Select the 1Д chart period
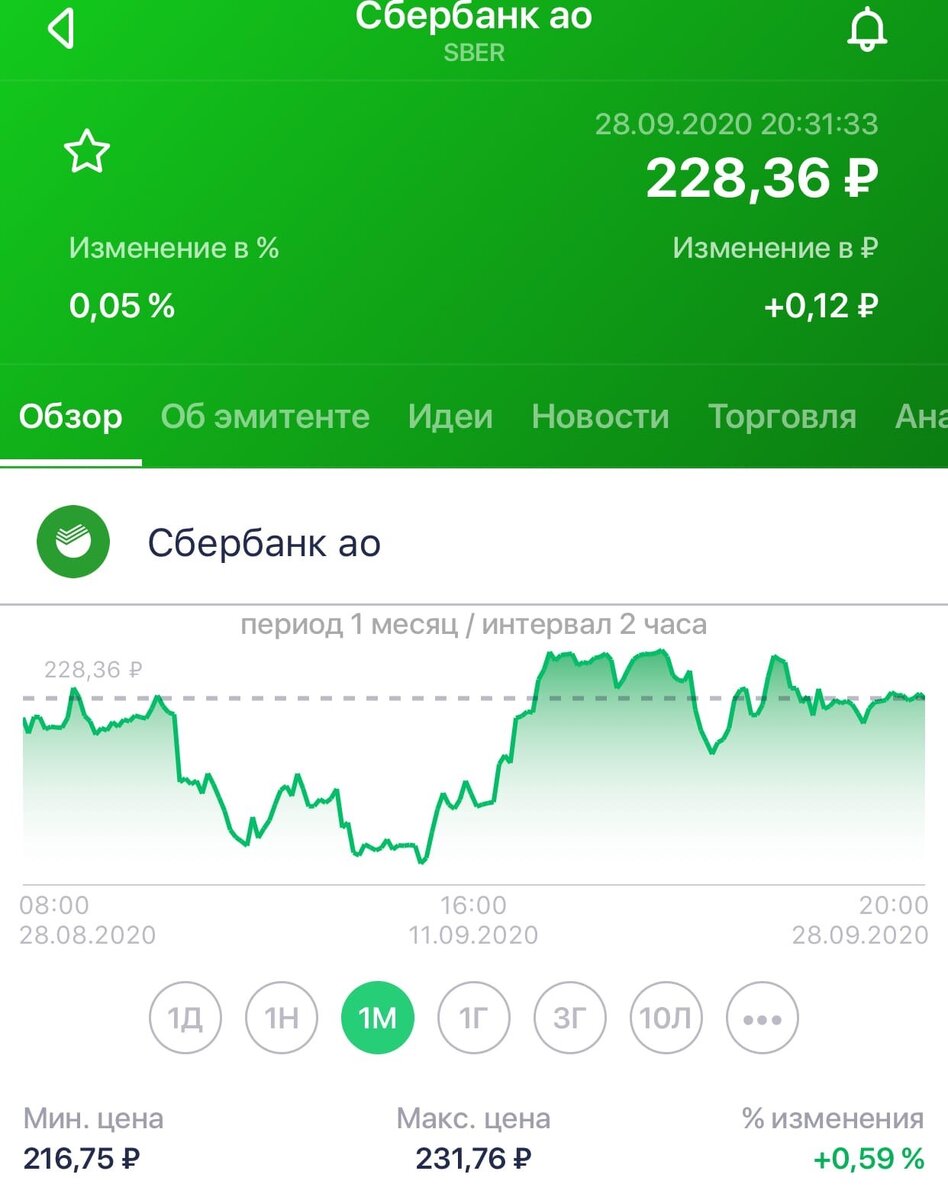The width and height of the screenshot is (948, 1200). [185, 1018]
